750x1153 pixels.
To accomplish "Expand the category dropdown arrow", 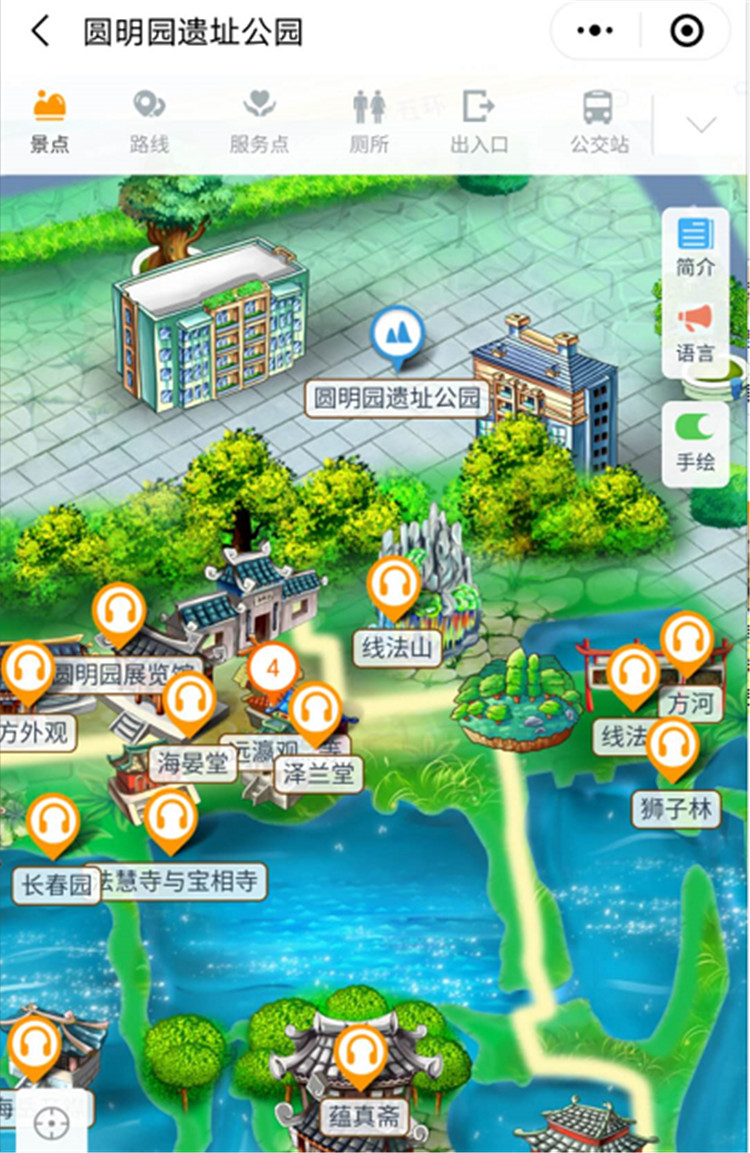I will tap(702, 124).
